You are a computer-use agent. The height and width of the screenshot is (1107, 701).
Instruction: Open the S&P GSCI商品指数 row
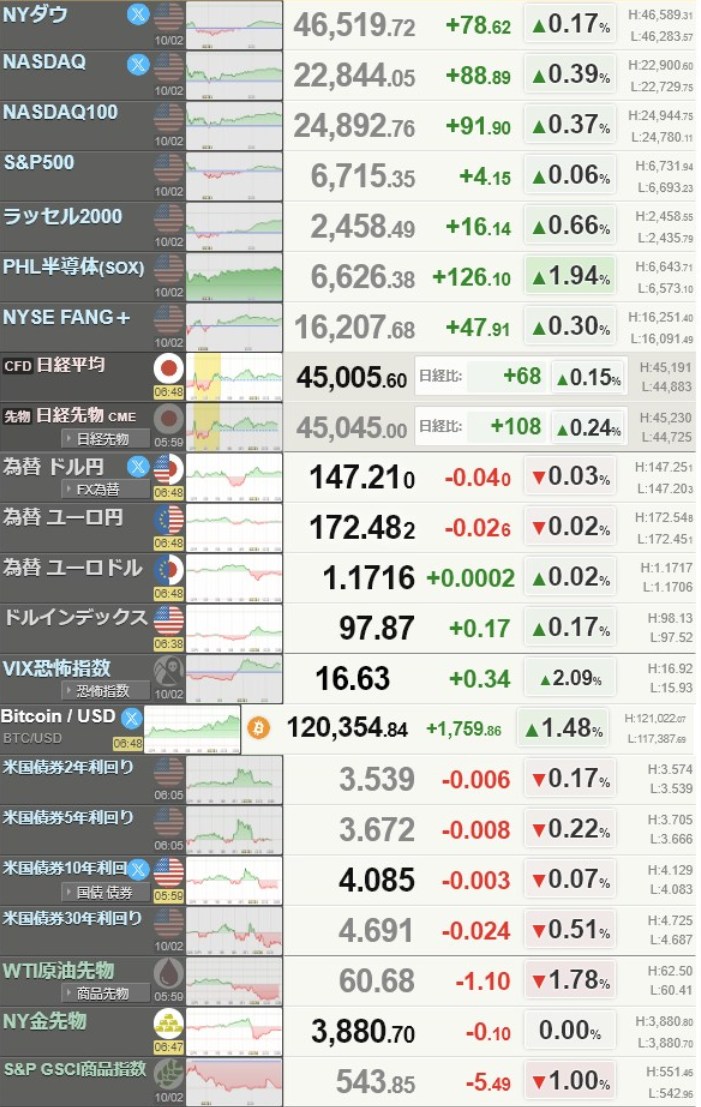coord(74,1069)
